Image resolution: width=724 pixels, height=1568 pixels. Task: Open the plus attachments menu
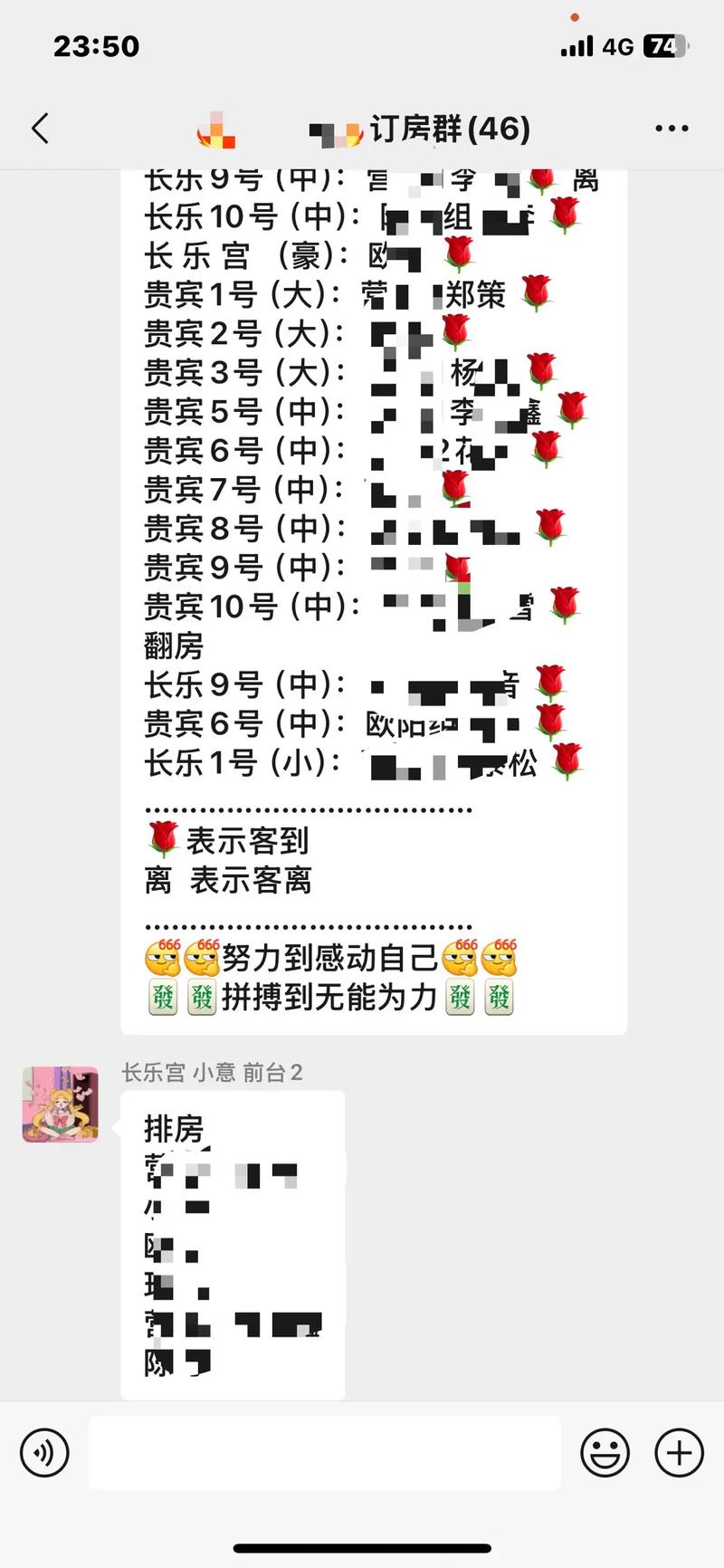(x=679, y=1453)
